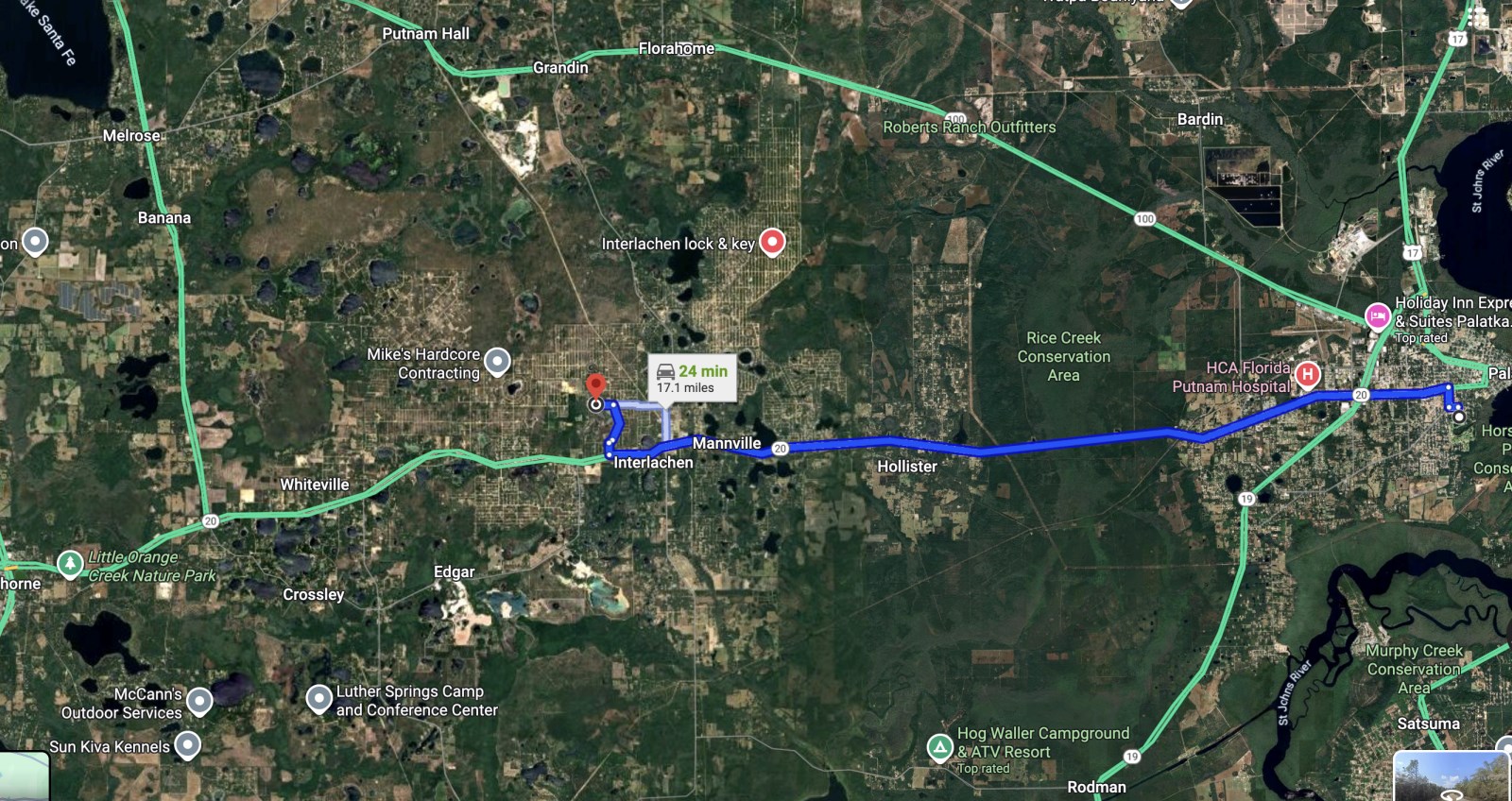
Task: Open the Interlachen lock & key pin
Action: 772,242
